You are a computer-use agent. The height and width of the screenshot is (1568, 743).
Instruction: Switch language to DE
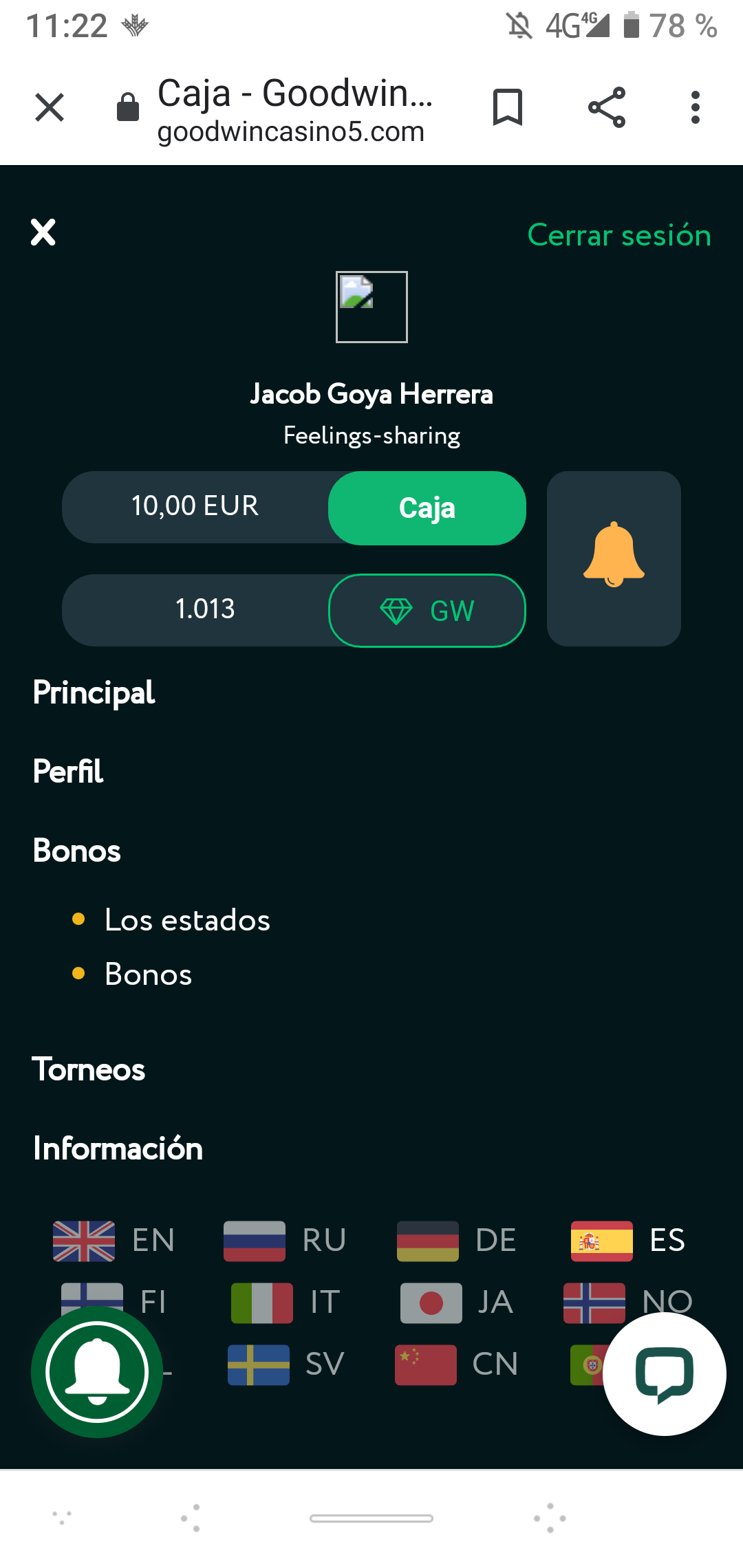pos(457,1241)
